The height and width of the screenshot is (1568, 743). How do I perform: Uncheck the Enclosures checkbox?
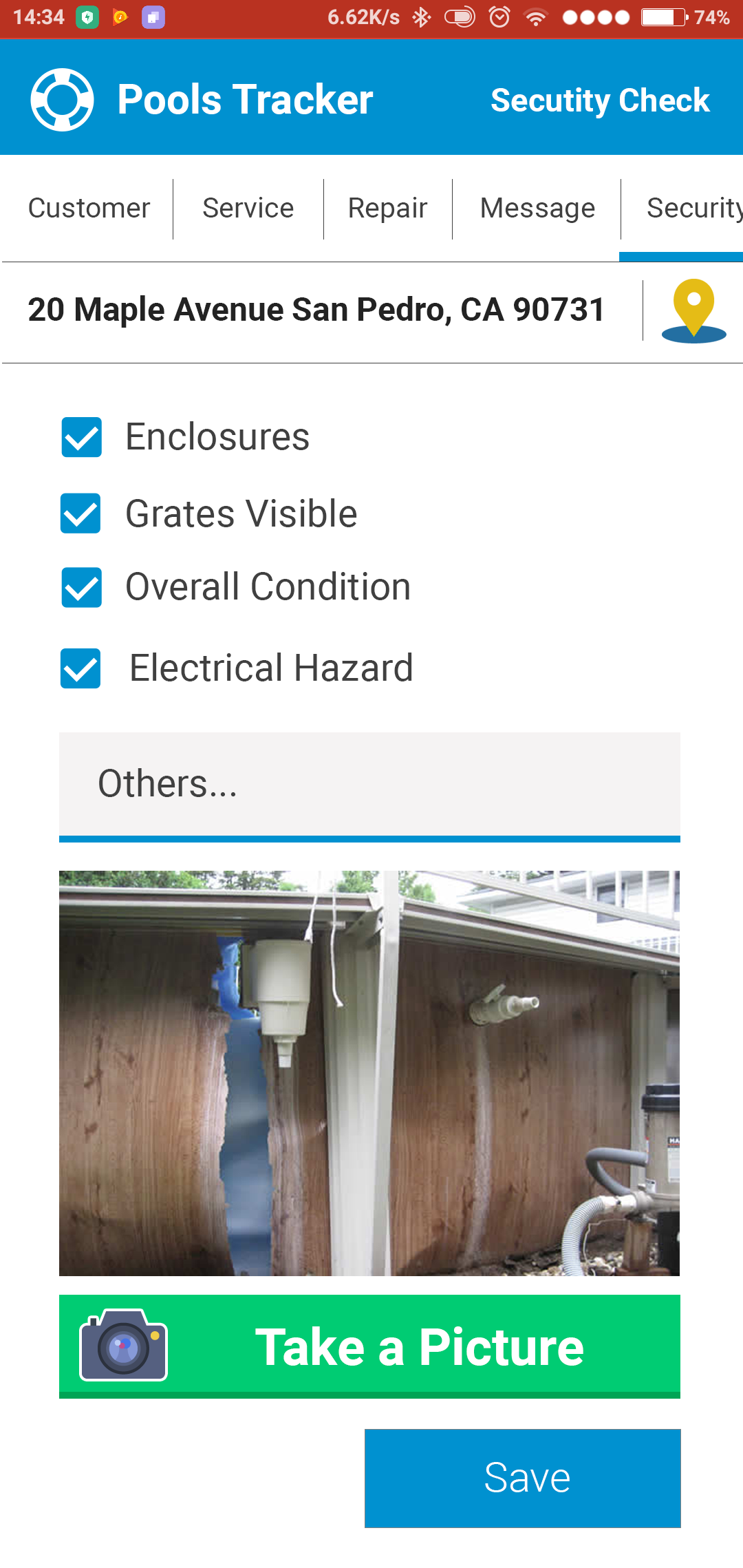point(82,437)
